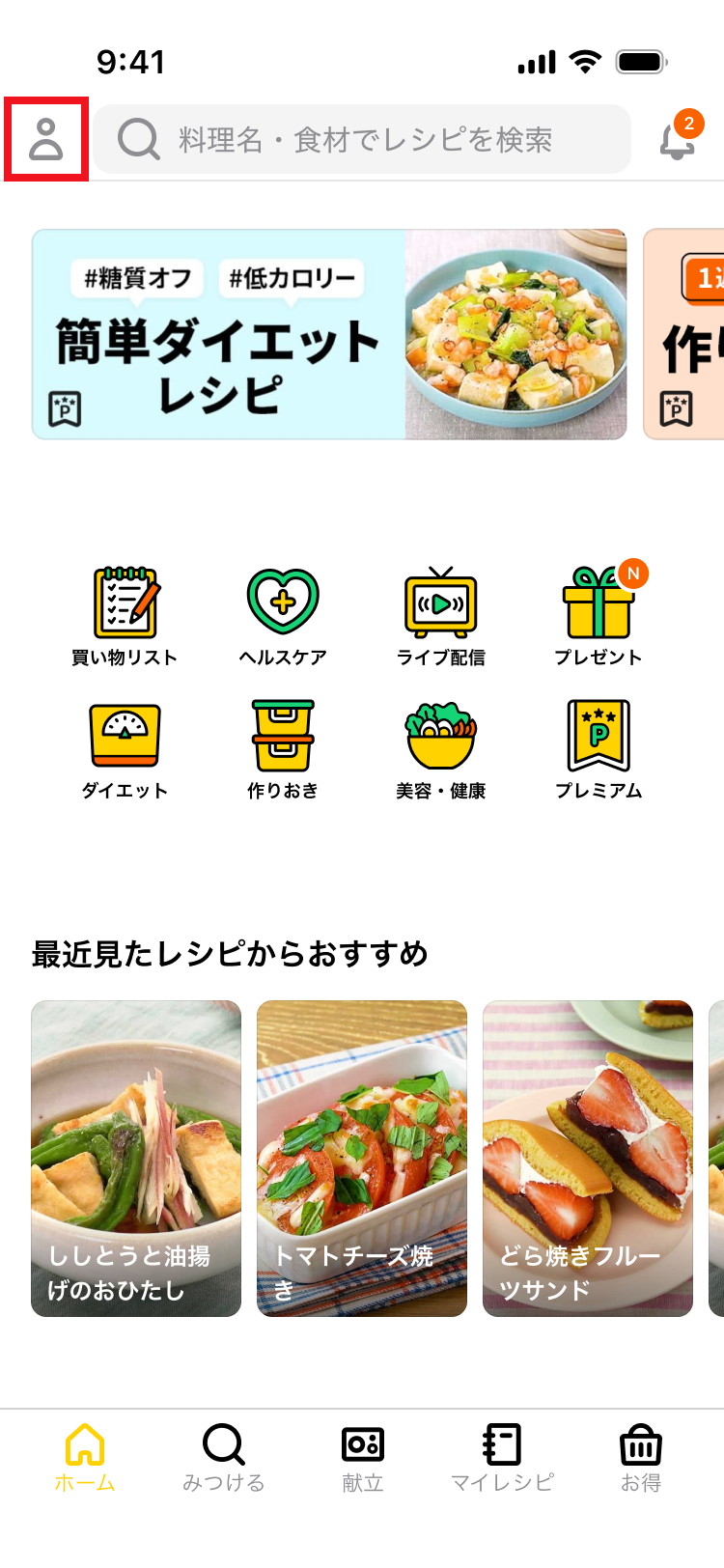Switch to the お得 tab
The height and width of the screenshot is (1568, 724).
(x=641, y=1457)
